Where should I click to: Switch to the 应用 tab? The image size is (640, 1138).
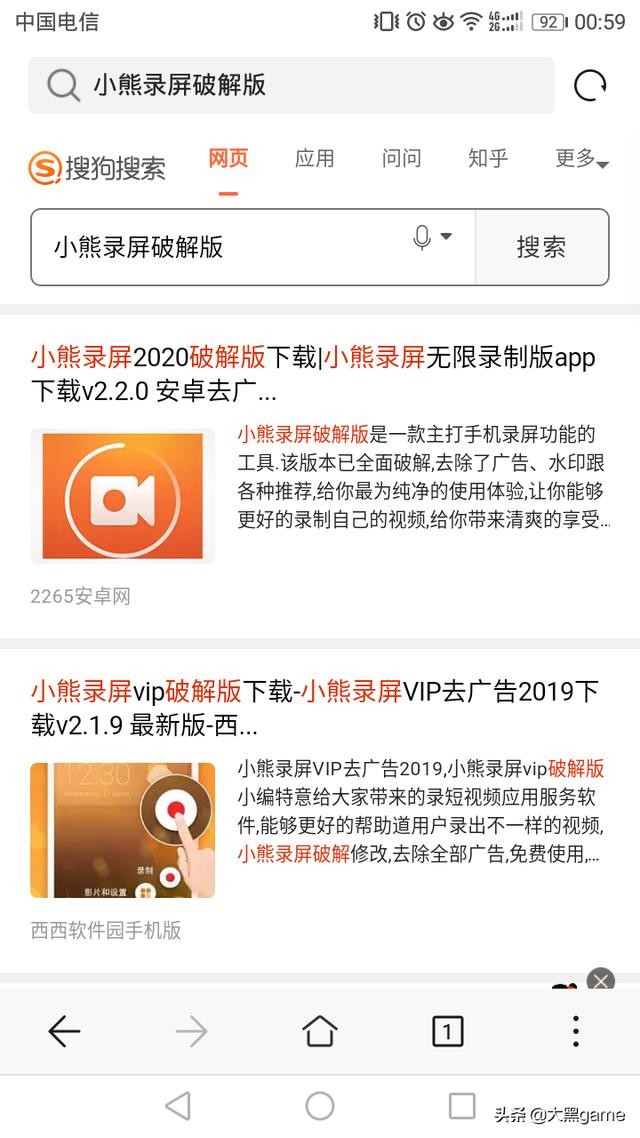(314, 158)
